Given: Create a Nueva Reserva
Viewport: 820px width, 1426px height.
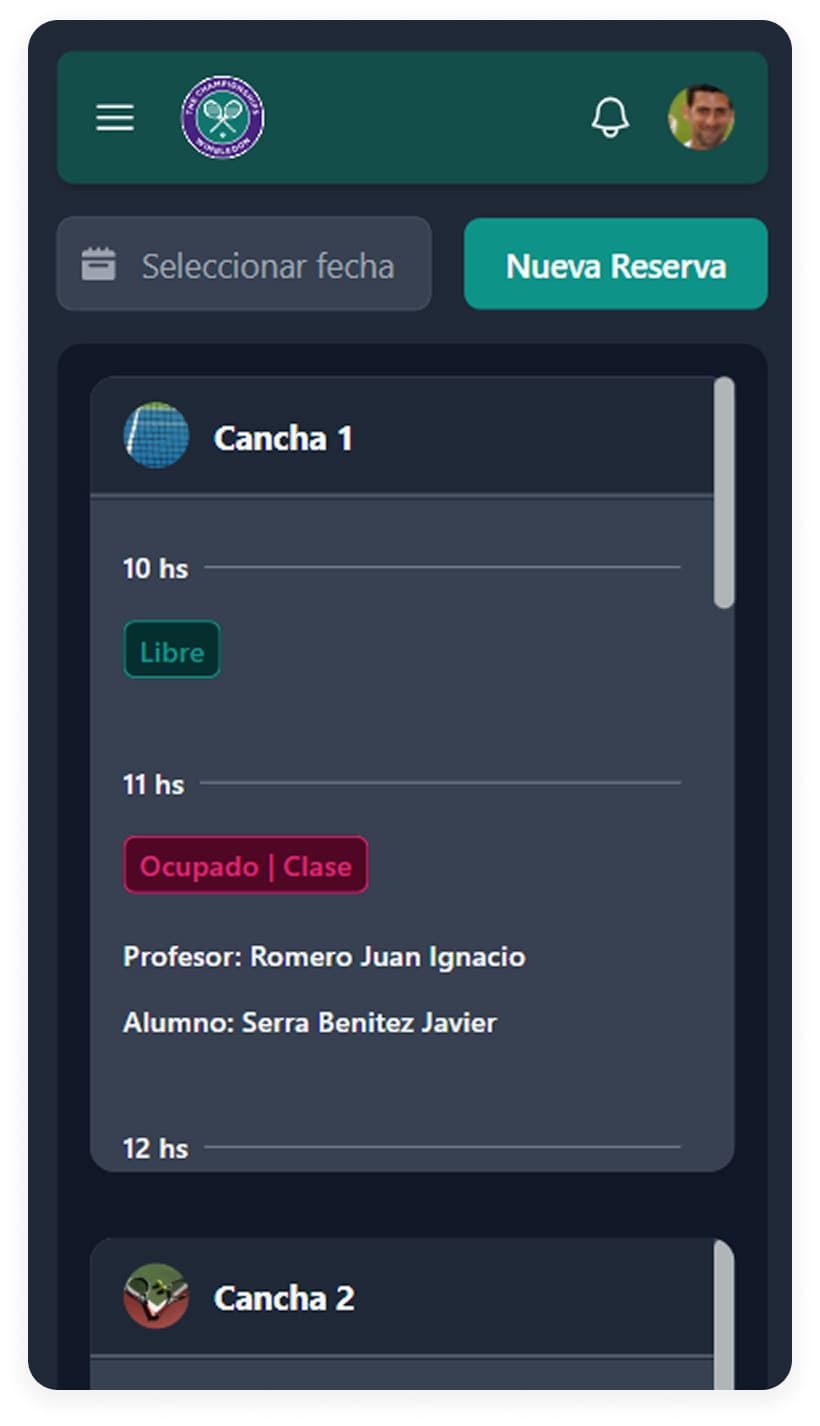Looking at the screenshot, I should [x=615, y=265].
